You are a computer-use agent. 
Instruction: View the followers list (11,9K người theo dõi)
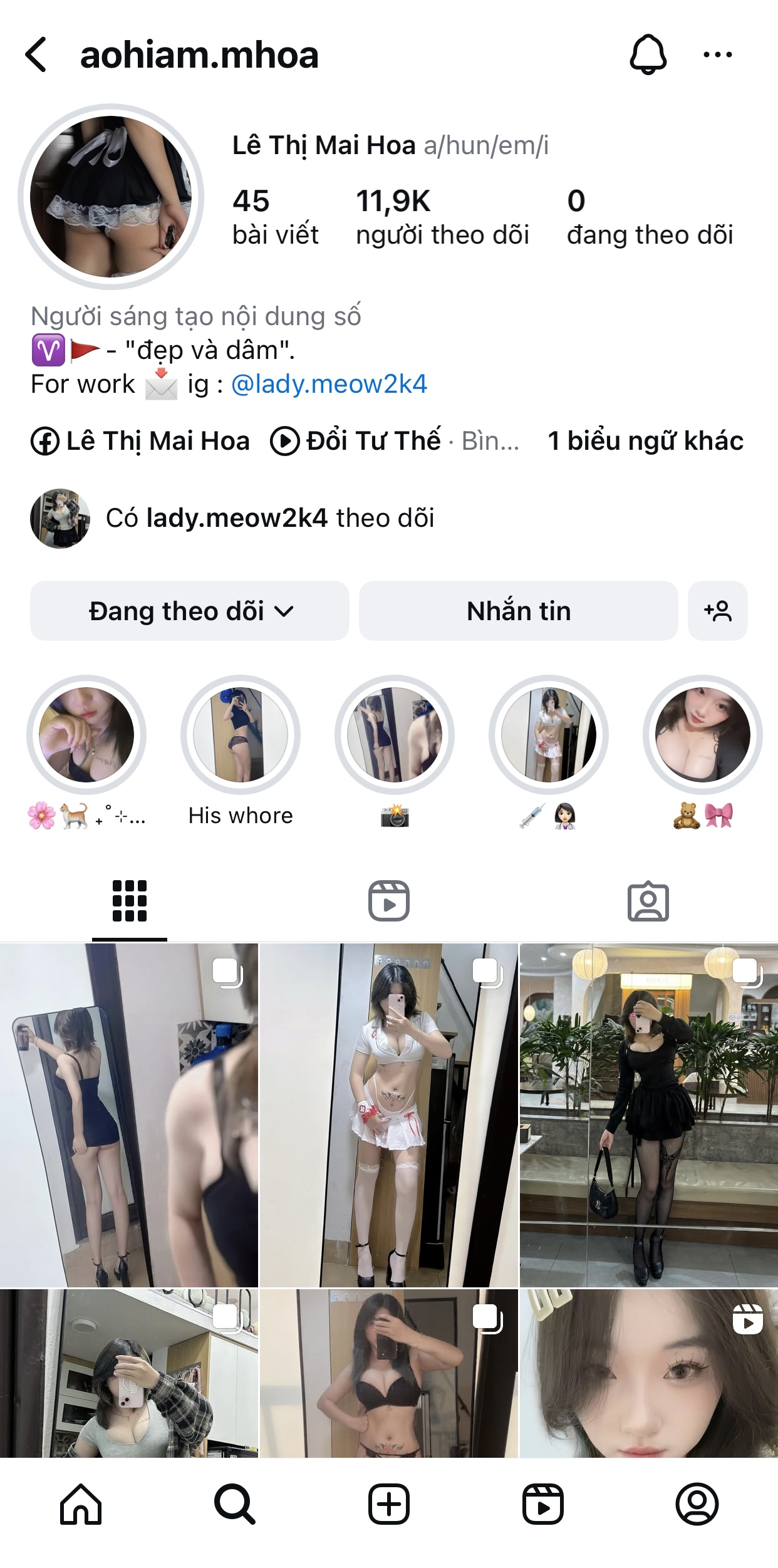[x=442, y=217]
